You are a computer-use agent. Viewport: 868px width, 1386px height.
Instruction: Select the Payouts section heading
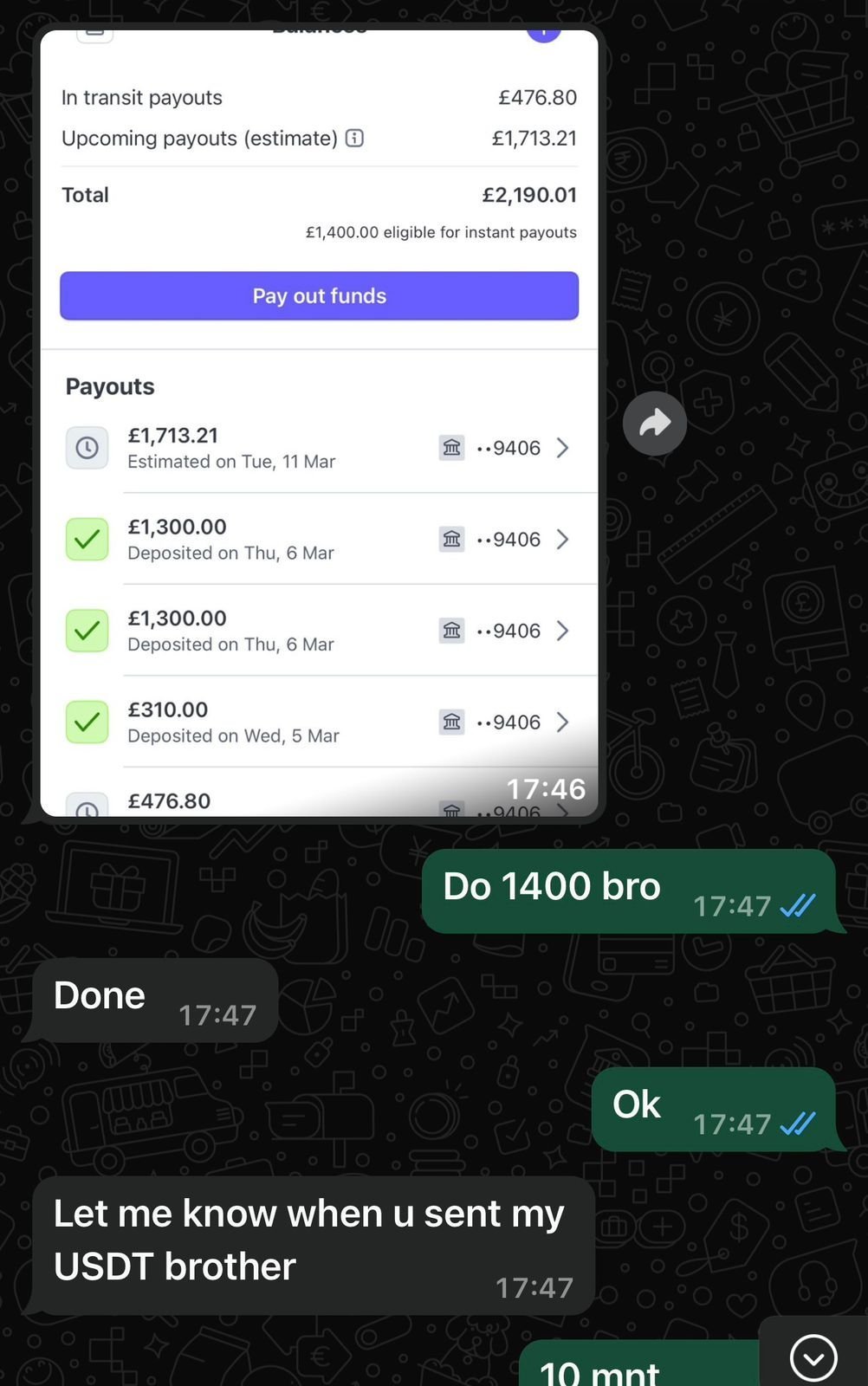pyautogui.click(x=109, y=386)
